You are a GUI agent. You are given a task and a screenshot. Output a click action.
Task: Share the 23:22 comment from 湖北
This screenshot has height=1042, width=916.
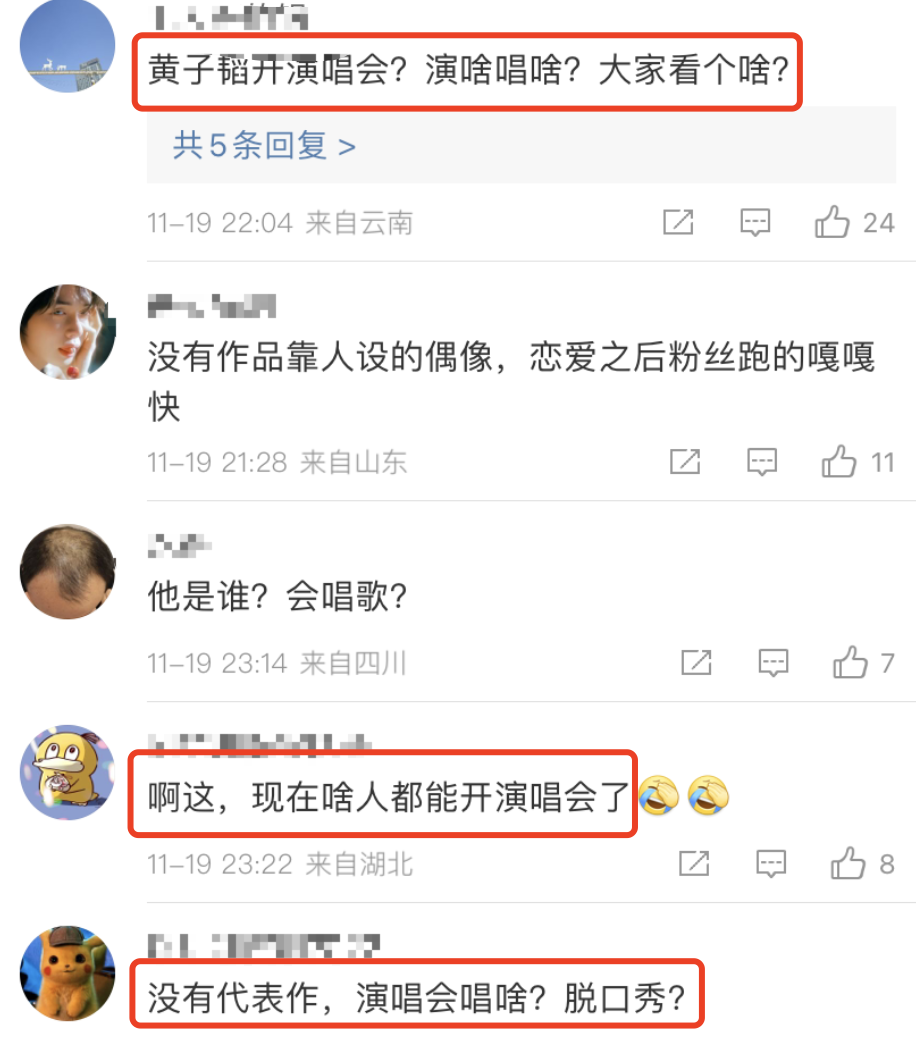tap(694, 863)
